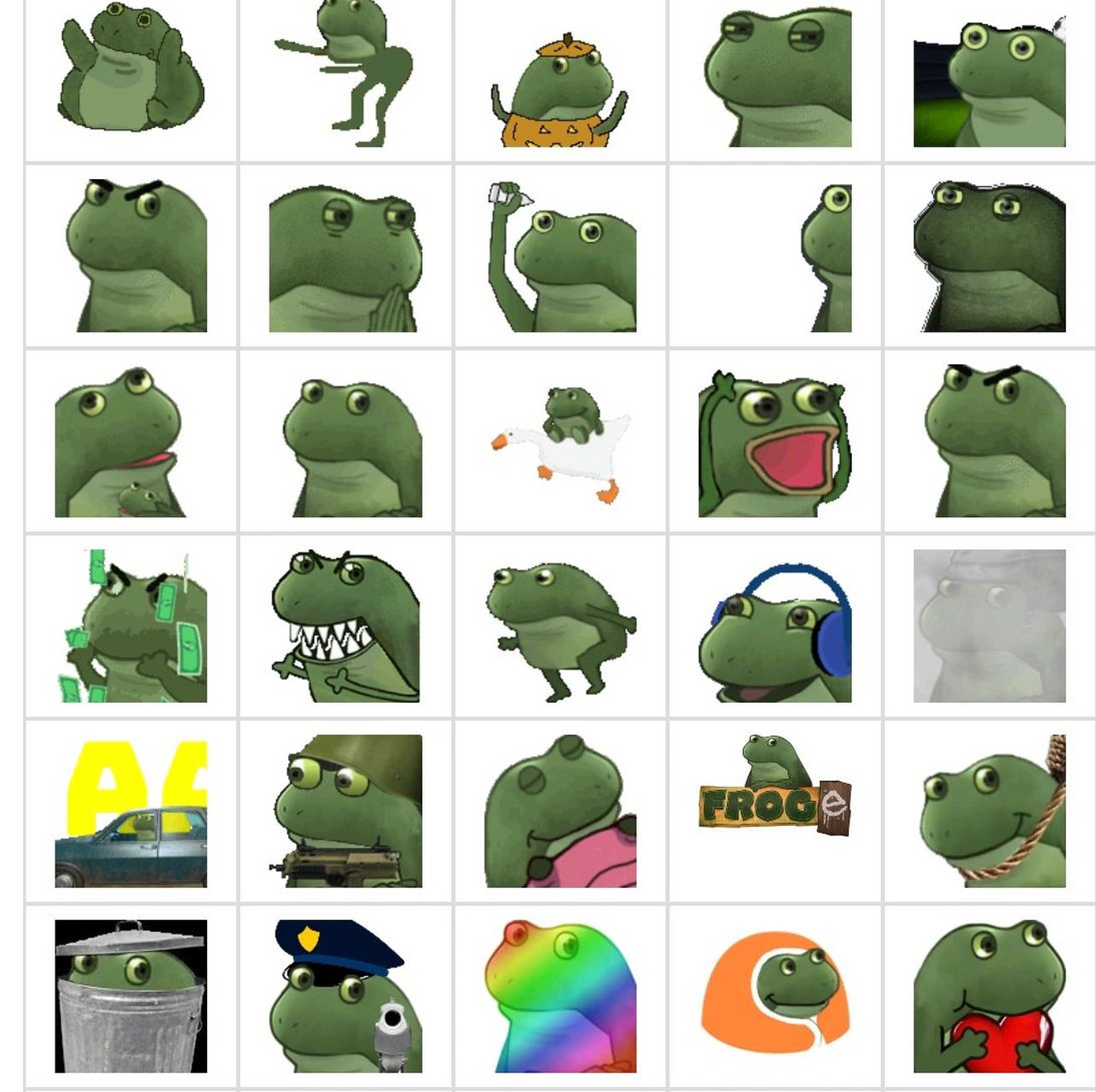This screenshot has width=1096, height=1092.
Task: Choose the rainbow frog emote
Action: click(560, 996)
